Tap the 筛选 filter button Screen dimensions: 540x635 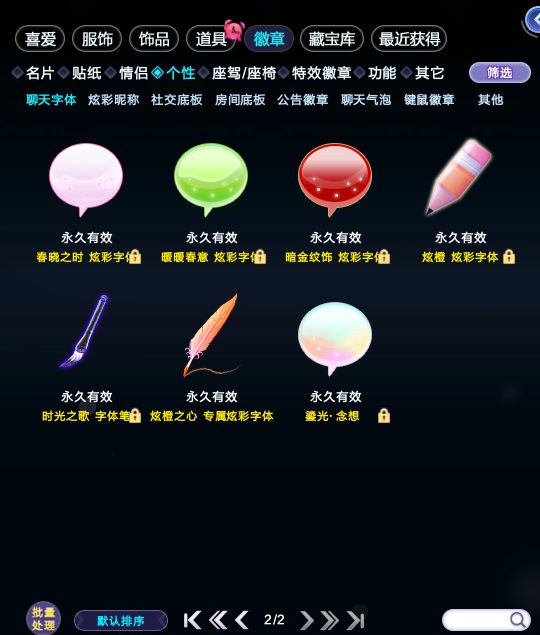(x=499, y=73)
